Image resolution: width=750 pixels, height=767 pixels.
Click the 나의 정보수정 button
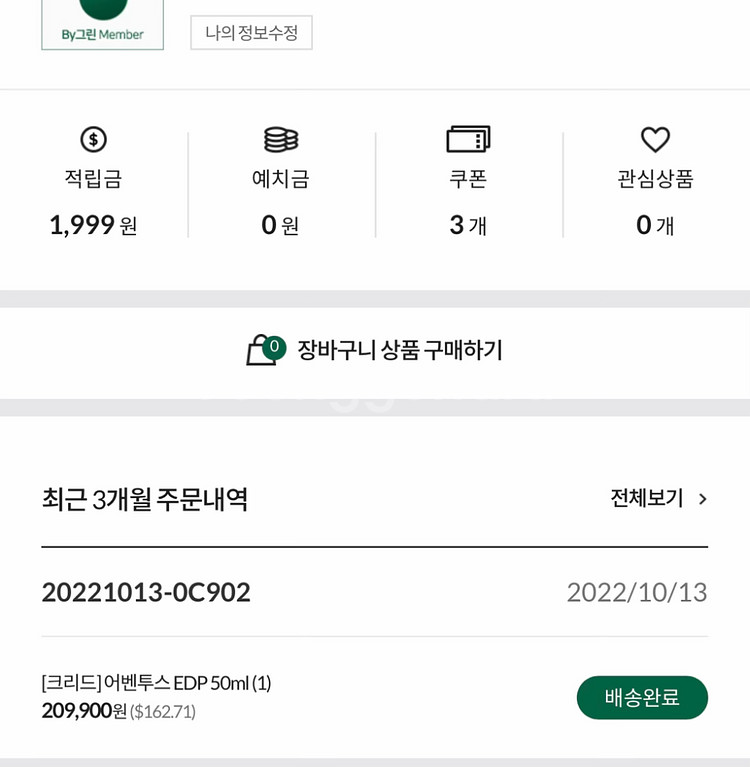click(x=251, y=32)
